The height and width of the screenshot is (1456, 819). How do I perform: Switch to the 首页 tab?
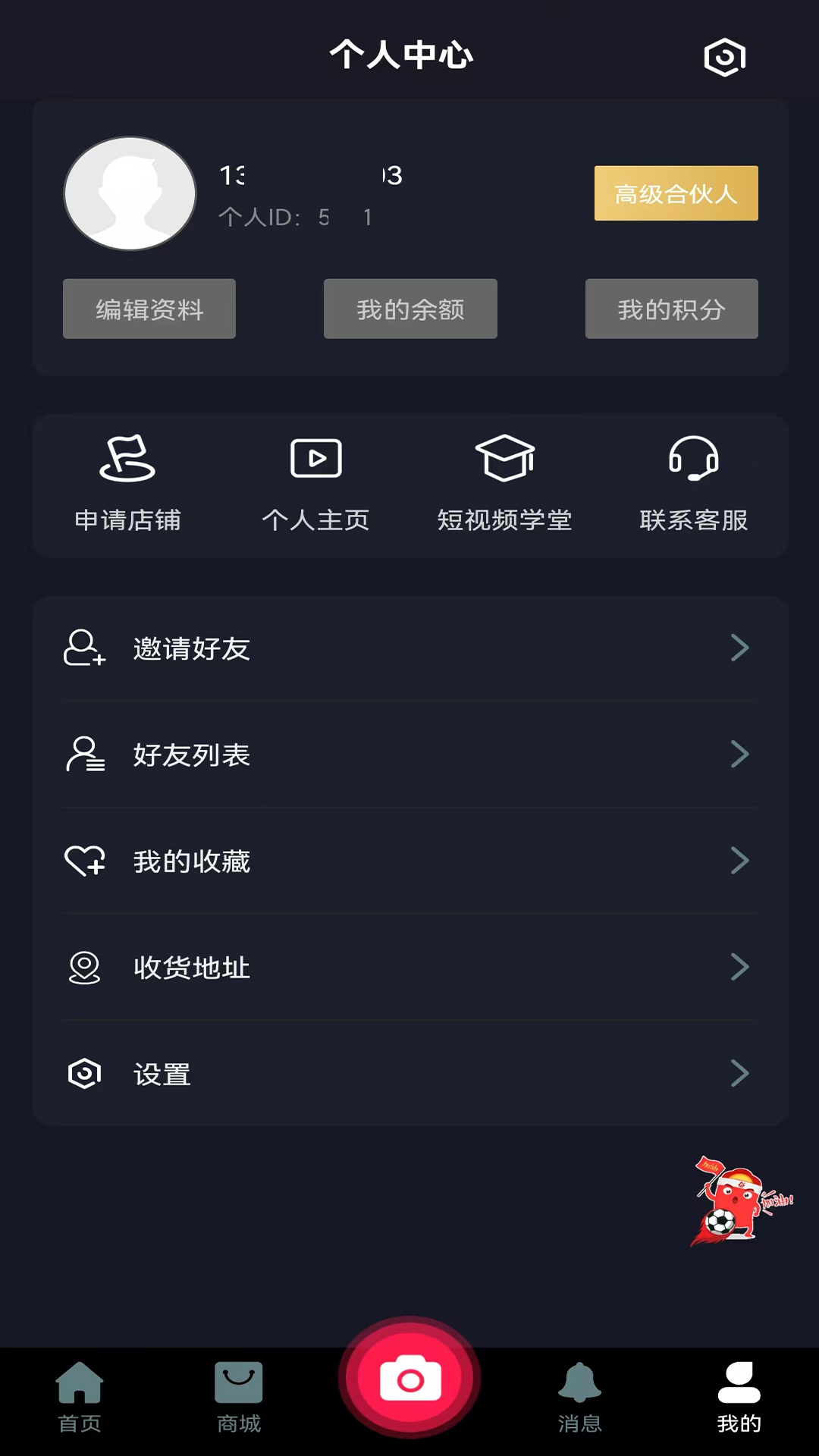80,1397
